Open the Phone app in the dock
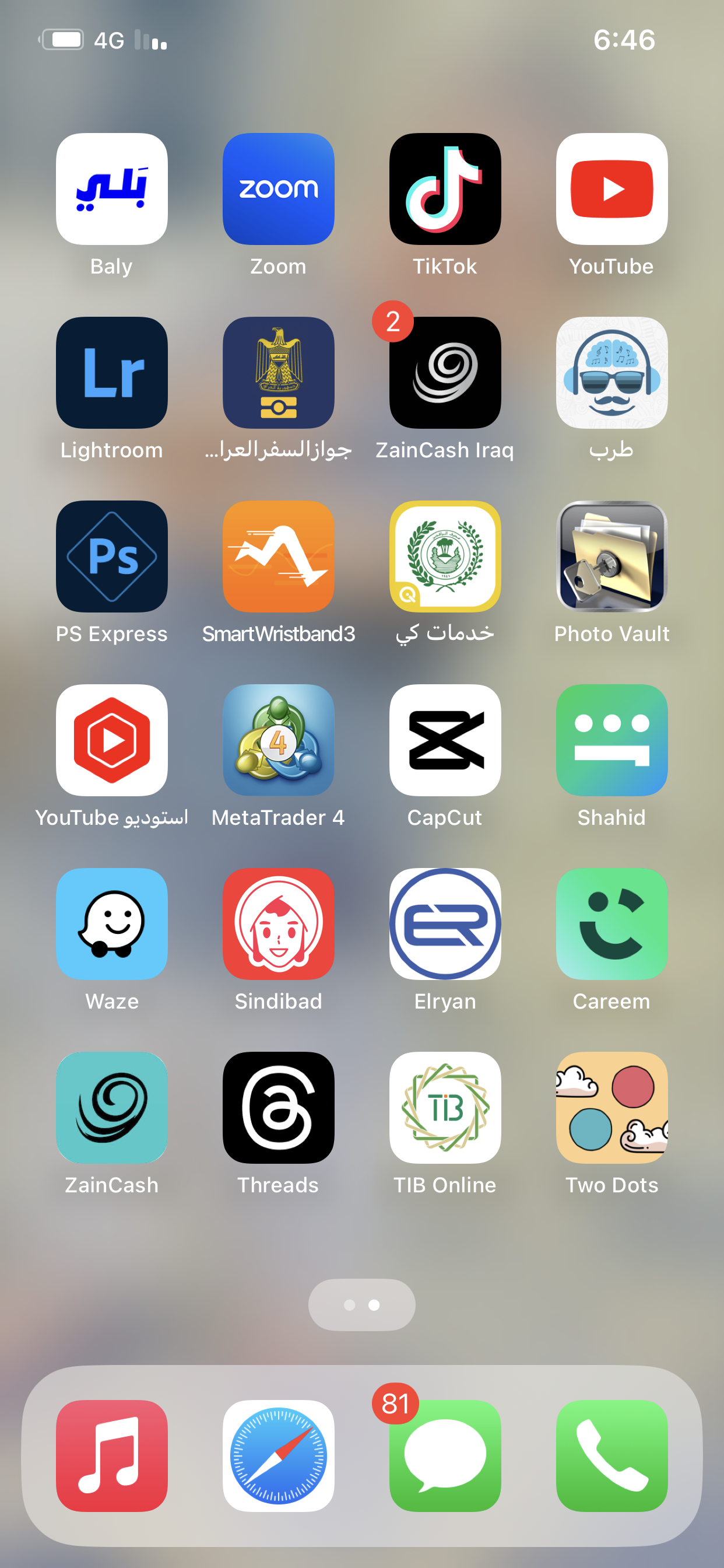The width and height of the screenshot is (724, 1568). pyautogui.click(x=611, y=1456)
